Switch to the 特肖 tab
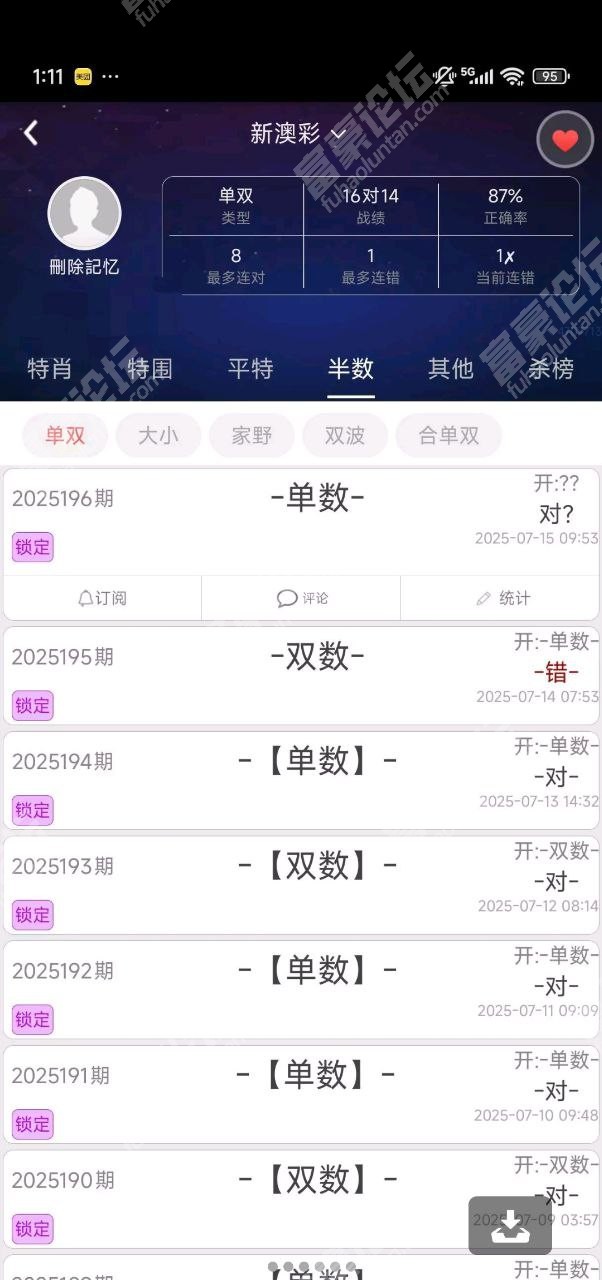The width and height of the screenshot is (602, 1280). tap(50, 368)
